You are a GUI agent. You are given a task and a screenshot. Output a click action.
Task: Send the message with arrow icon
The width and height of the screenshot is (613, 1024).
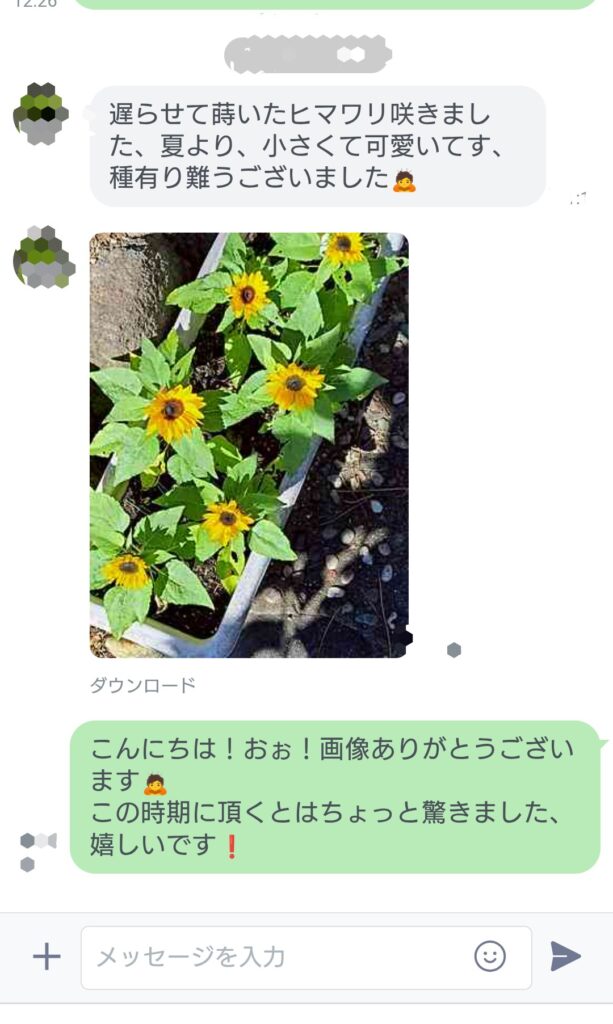[x=565, y=957]
